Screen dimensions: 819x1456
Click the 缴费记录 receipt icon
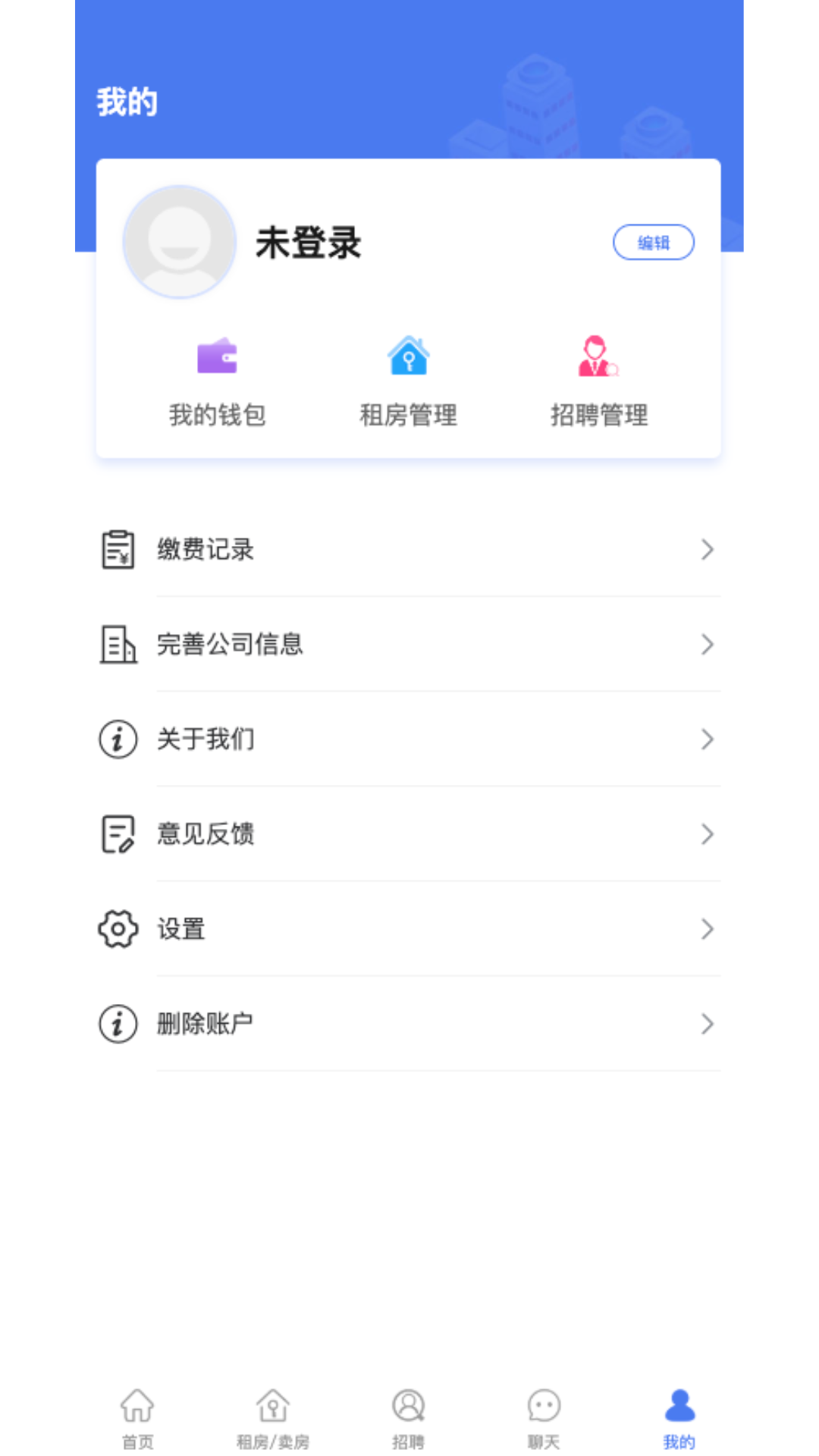coord(117,549)
